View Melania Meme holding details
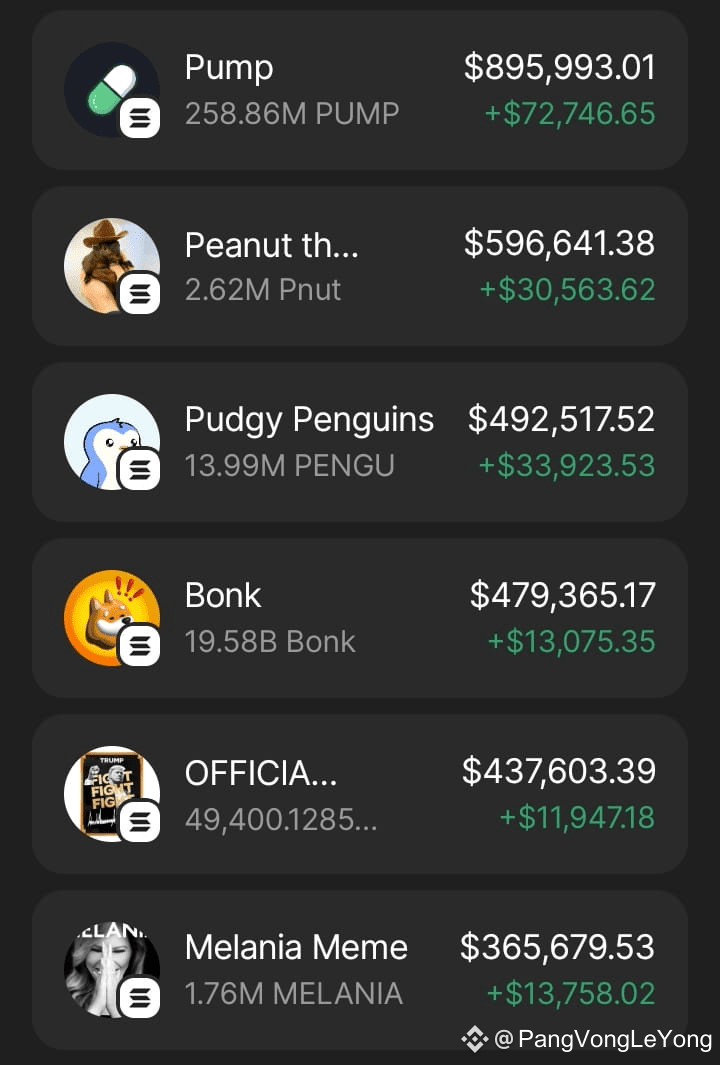720x1065 pixels. pyautogui.click(x=360, y=970)
